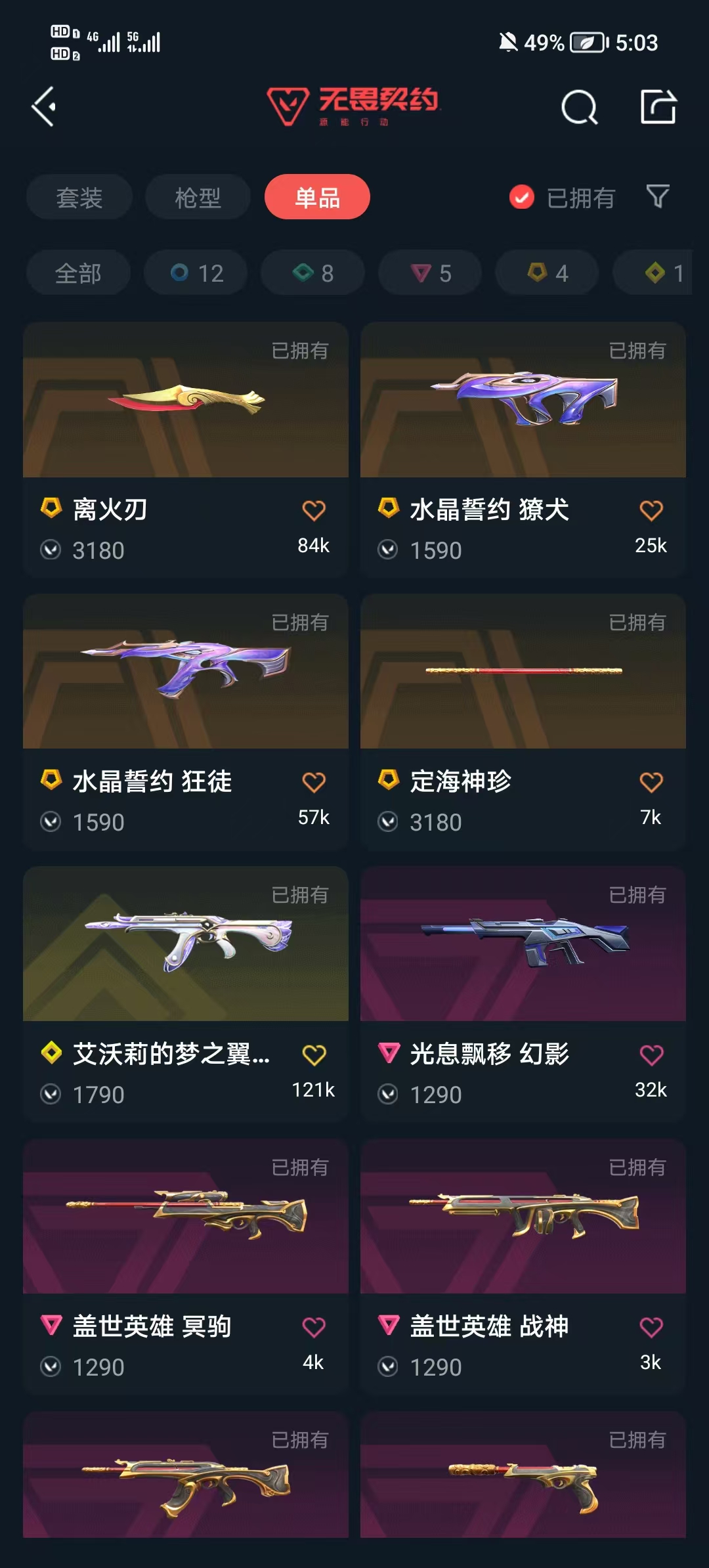Switch to the 套装 tab
This screenshot has width=709, height=1568.
click(79, 197)
